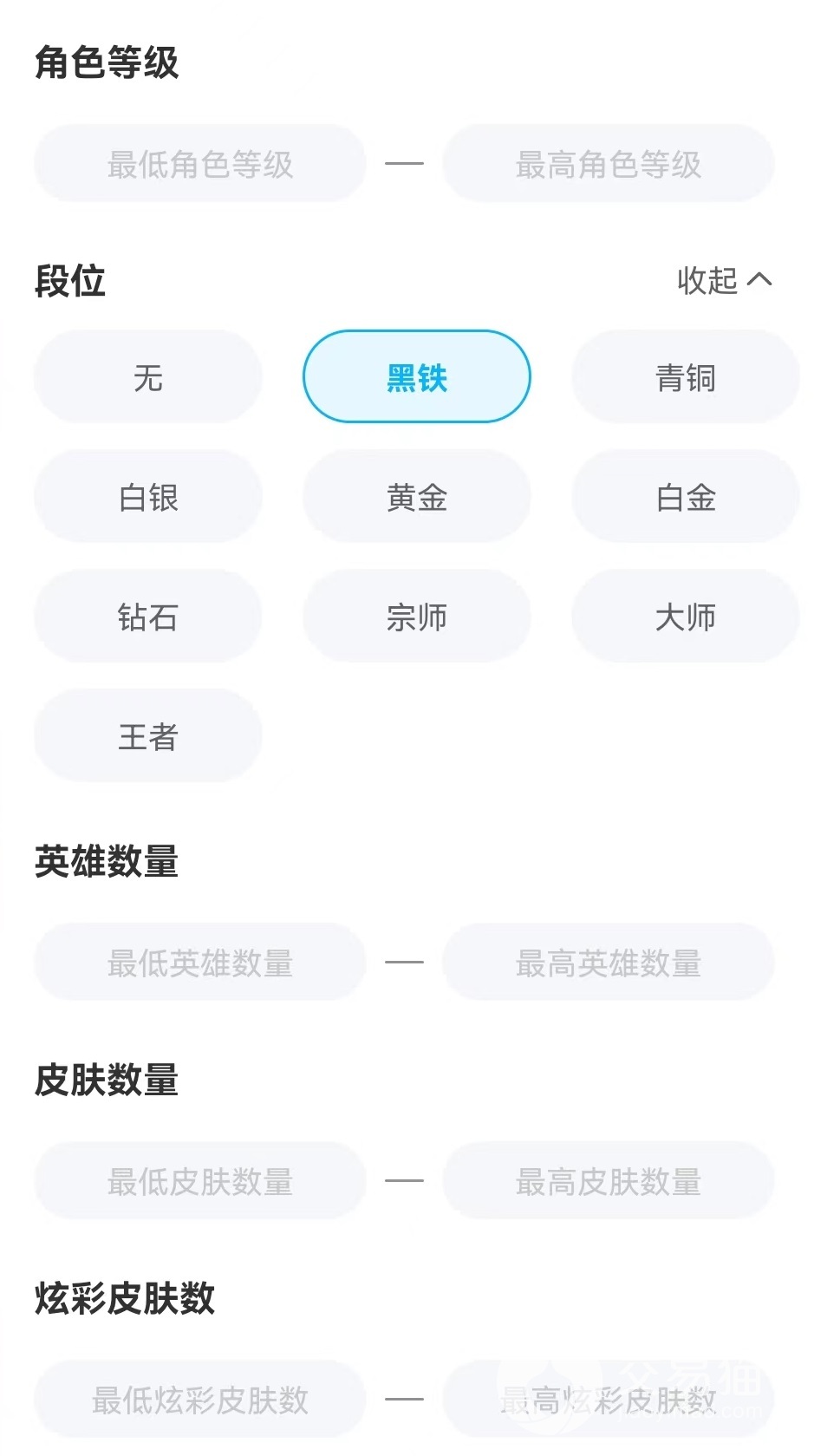
Task: Choose the 青铜 rank chip
Action: click(685, 377)
